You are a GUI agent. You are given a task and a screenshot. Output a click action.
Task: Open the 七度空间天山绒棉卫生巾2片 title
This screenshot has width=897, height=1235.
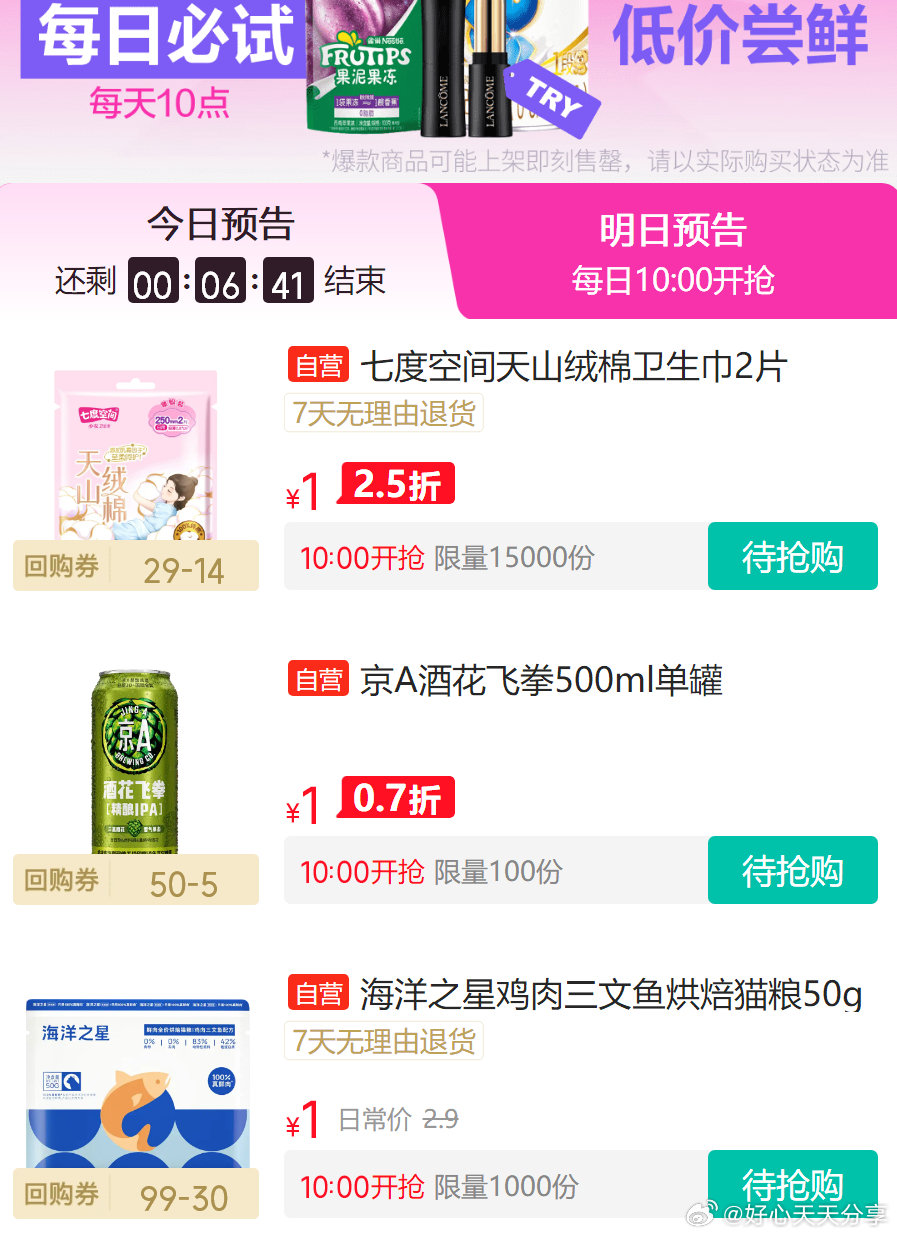pos(573,367)
